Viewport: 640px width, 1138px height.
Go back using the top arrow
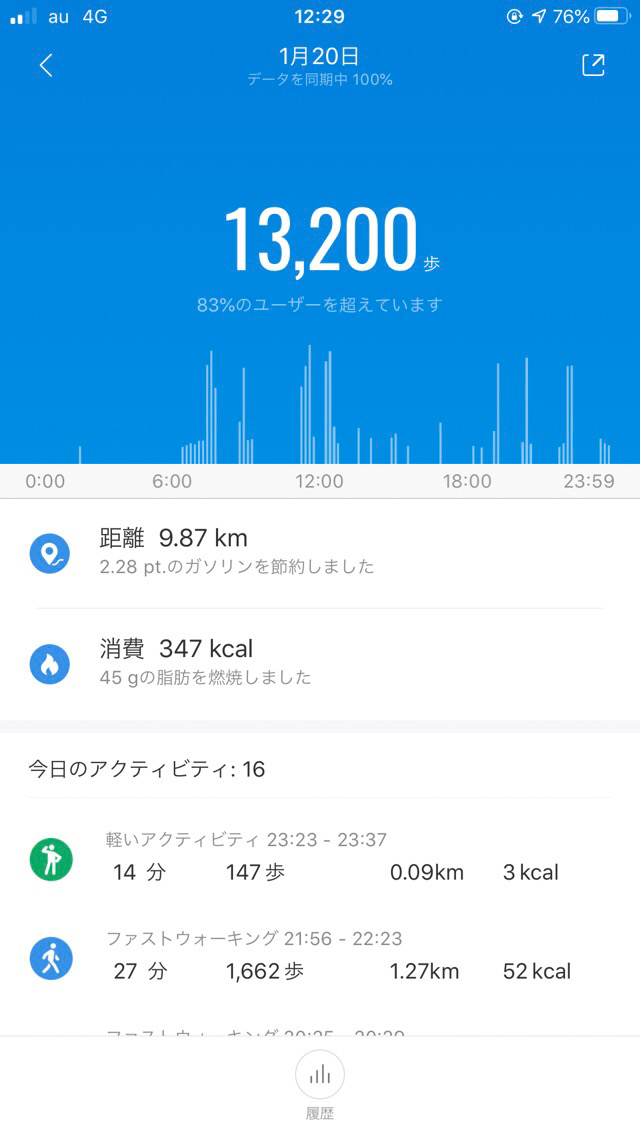click(46, 65)
